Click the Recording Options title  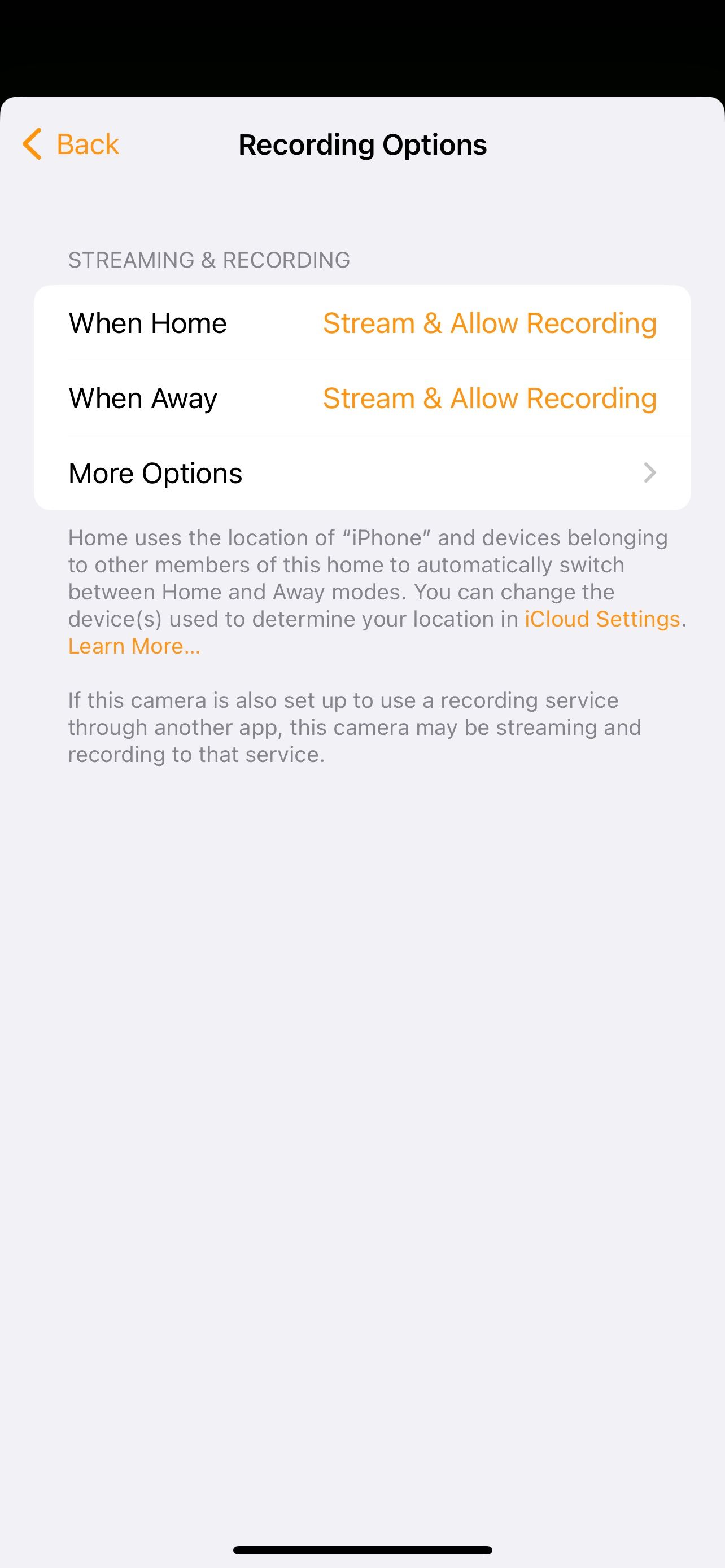[x=362, y=144]
